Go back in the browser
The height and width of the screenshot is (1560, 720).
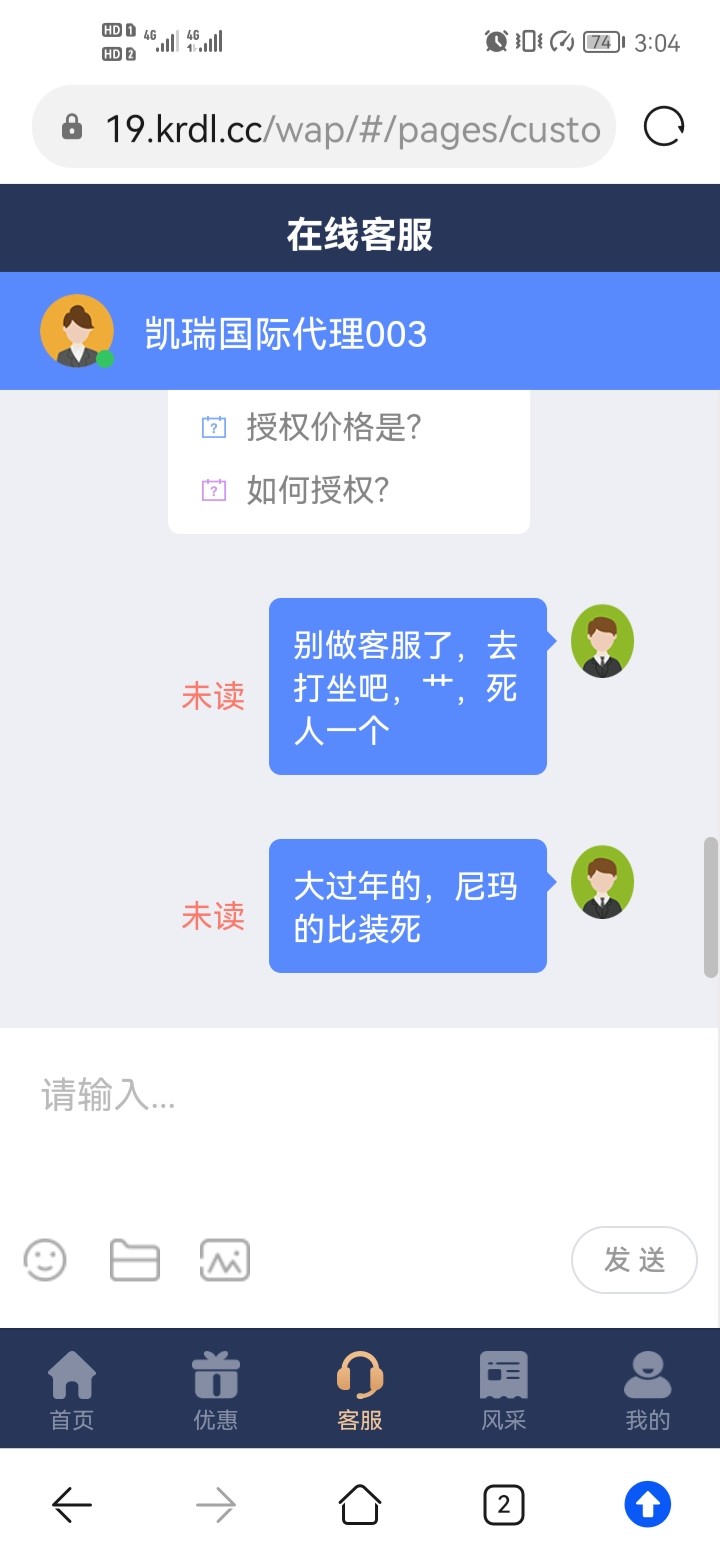pyautogui.click(x=72, y=1504)
